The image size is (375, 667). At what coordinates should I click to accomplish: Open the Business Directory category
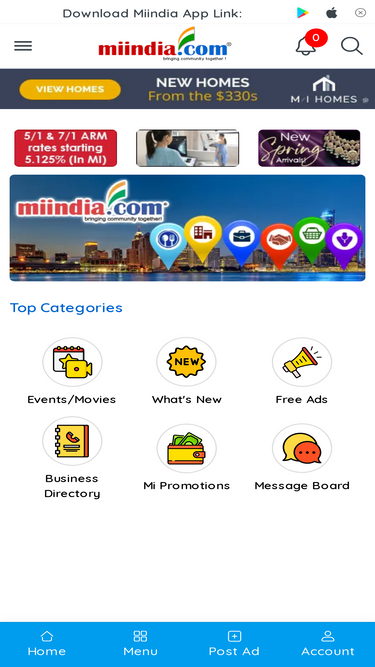click(x=72, y=458)
